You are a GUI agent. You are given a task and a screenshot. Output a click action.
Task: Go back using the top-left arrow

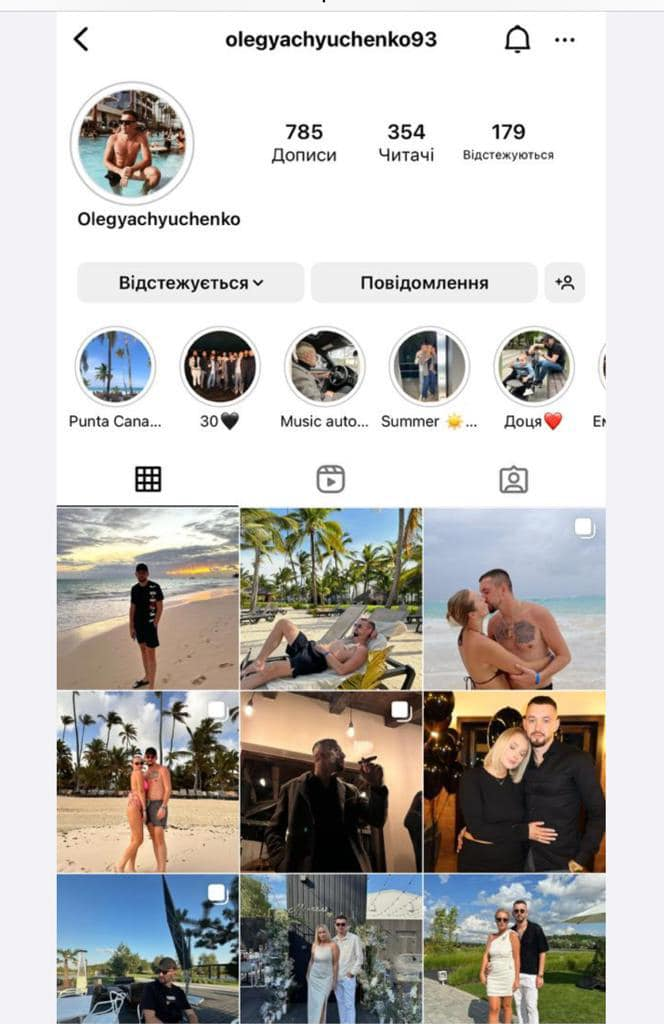81,39
